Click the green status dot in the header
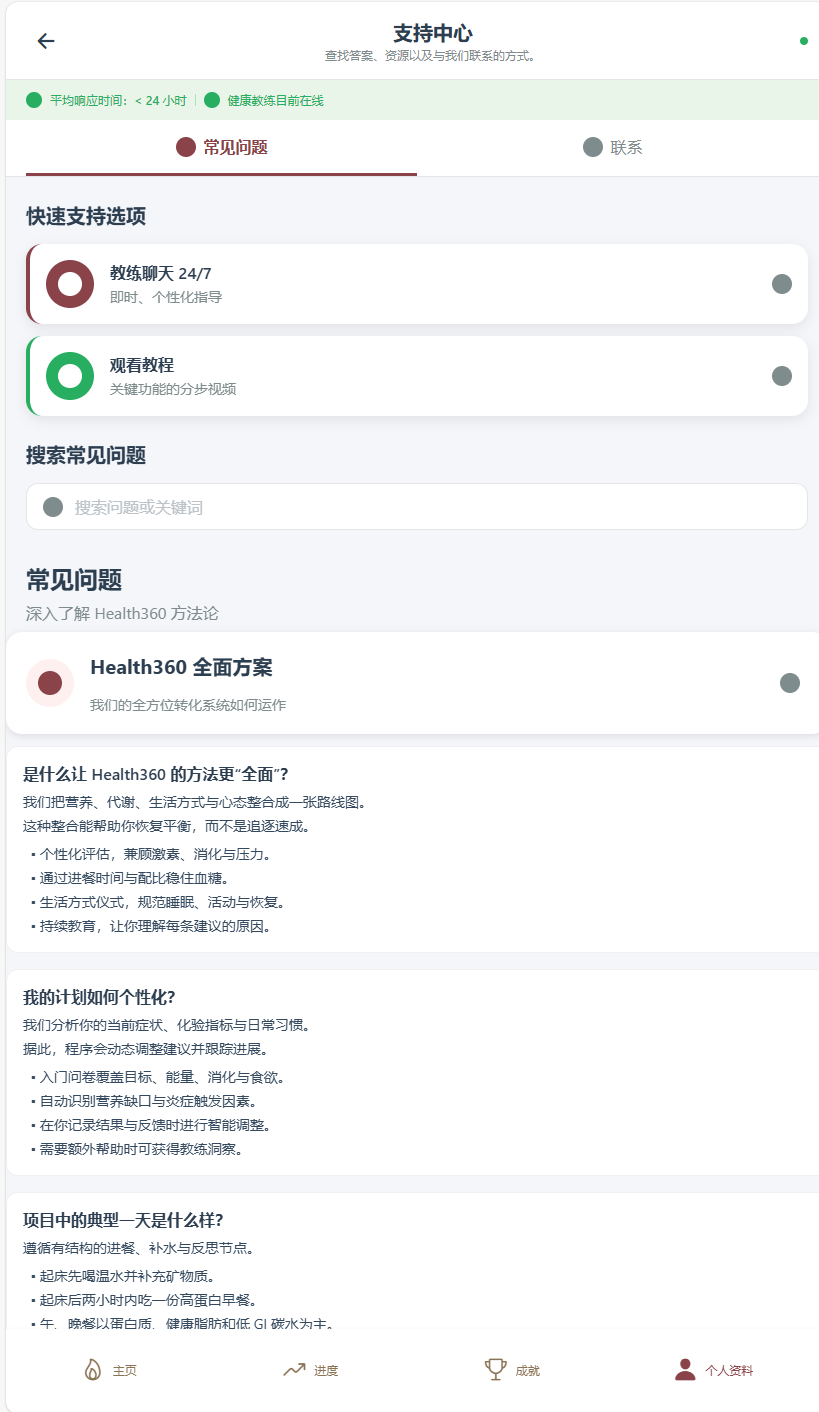The image size is (819, 1412). (x=803, y=42)
